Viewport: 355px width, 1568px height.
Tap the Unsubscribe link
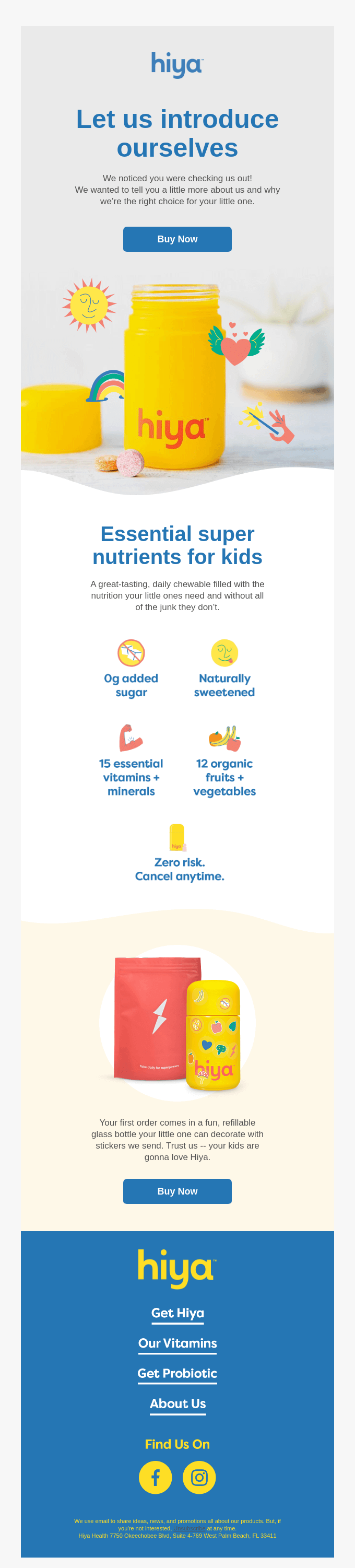[188, 1528]
